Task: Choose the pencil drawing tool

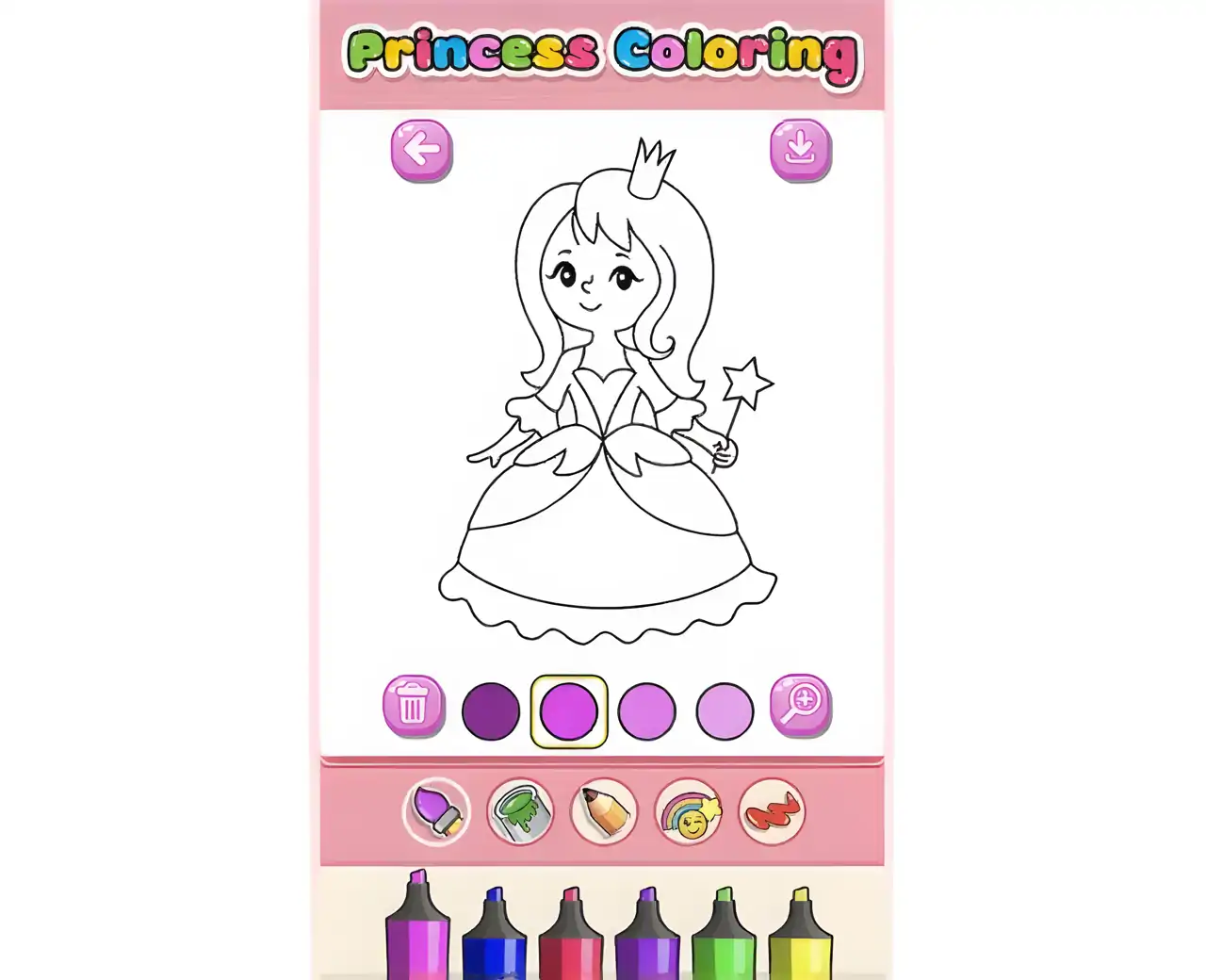Action: click(x=603, y=810)
